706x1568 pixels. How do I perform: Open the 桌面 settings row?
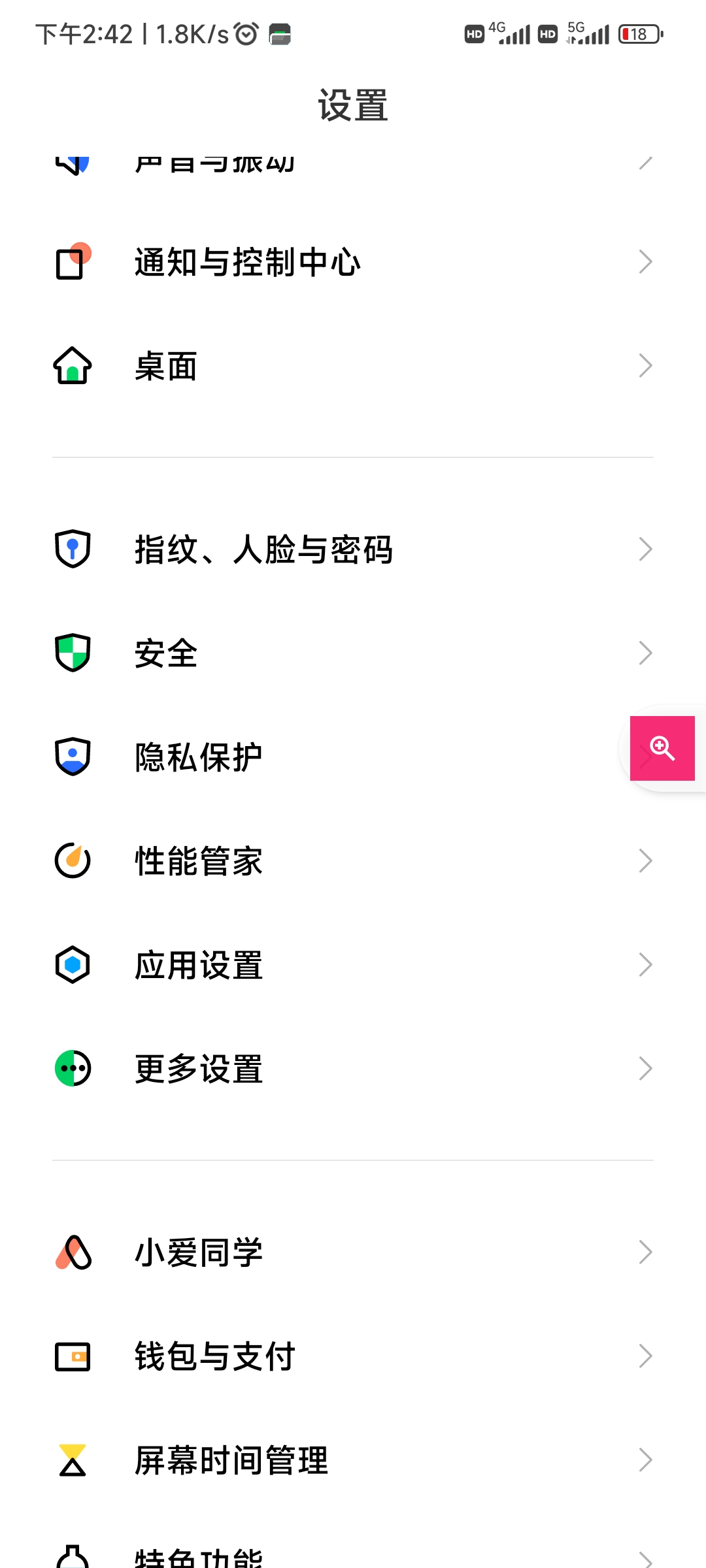click(353, 366)
